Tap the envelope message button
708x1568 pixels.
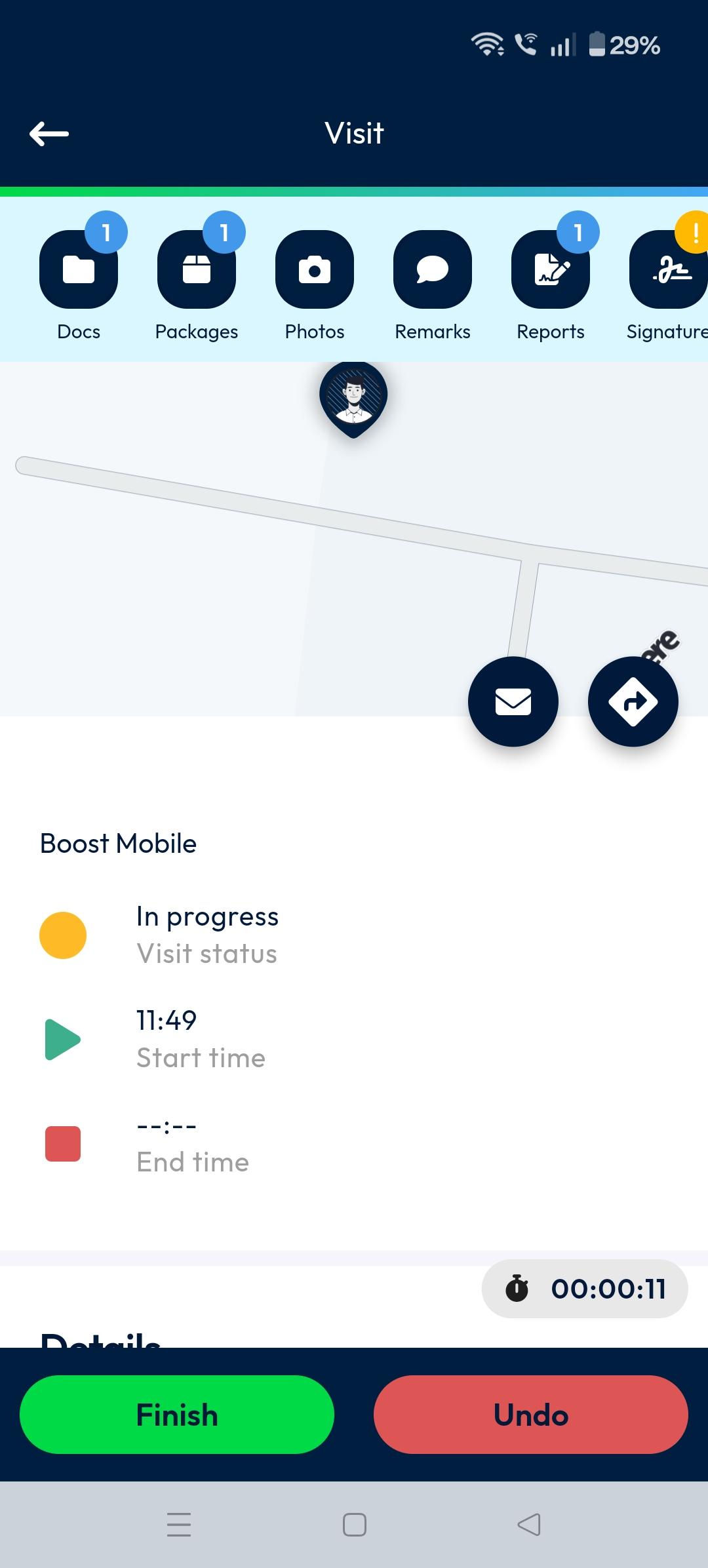513,701
